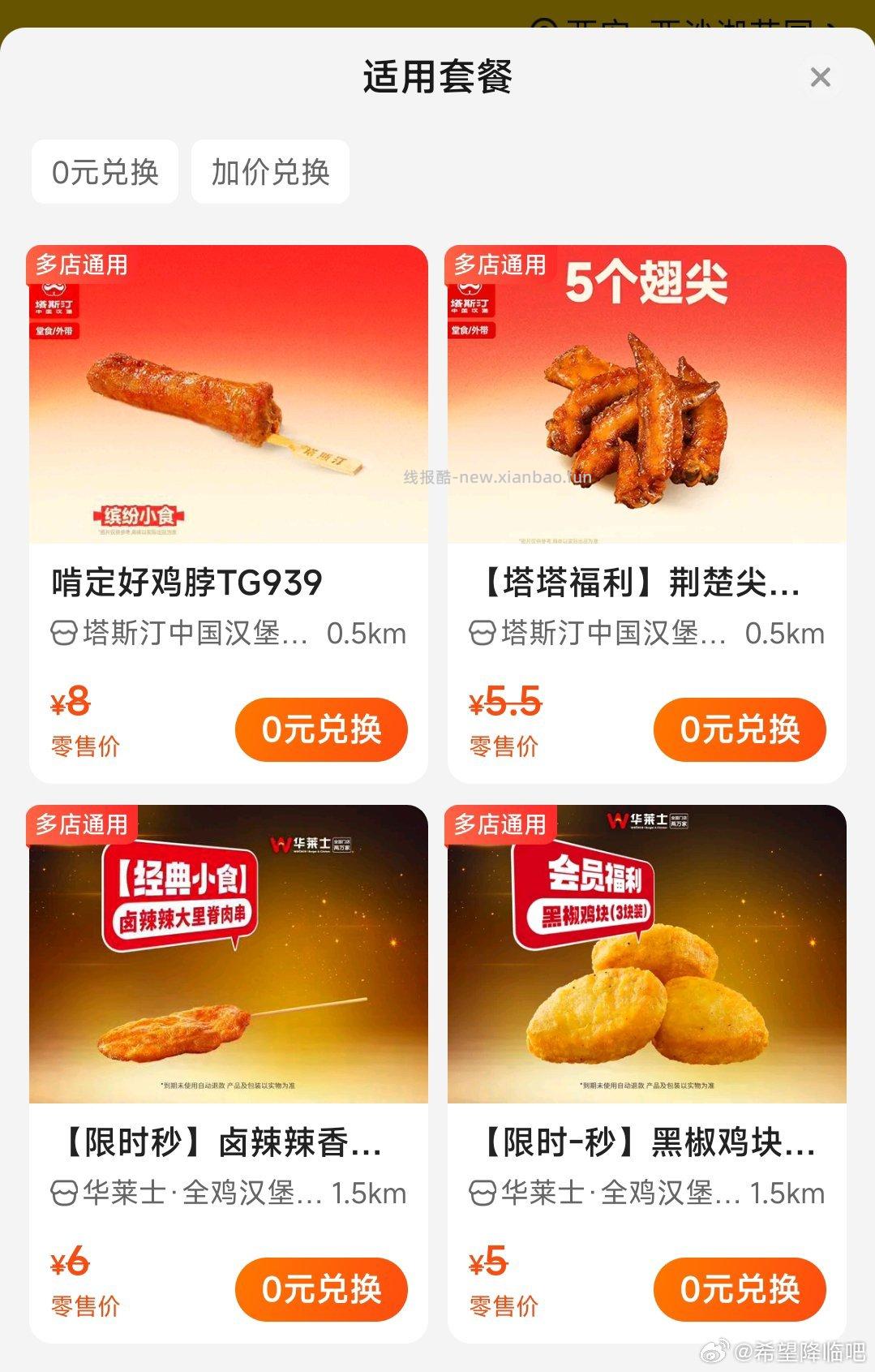Select the 加价兑换 filter tab
This screenshot has width=875, height=1372.
268,171
